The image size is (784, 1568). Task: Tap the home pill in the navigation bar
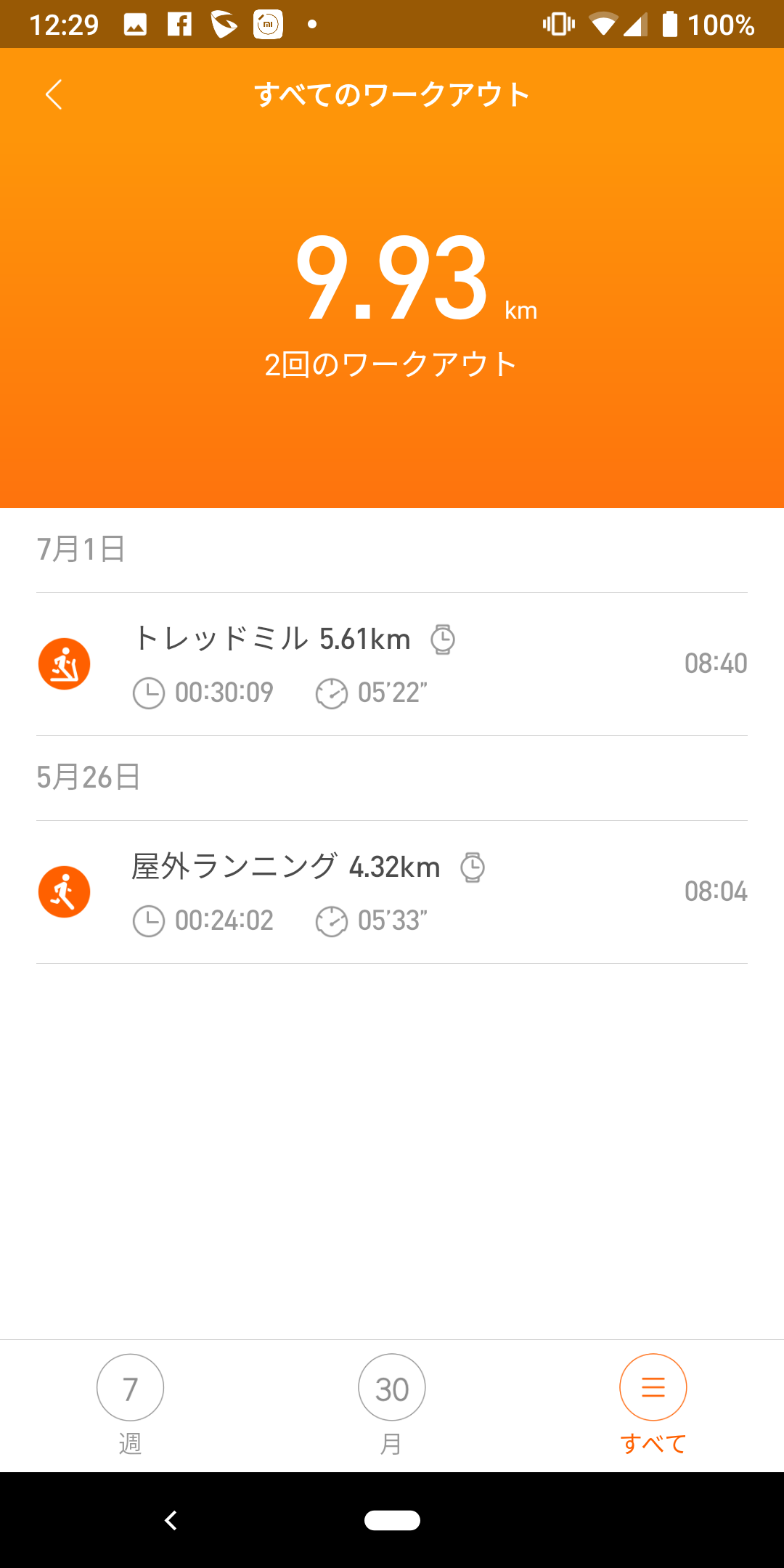392,1520
